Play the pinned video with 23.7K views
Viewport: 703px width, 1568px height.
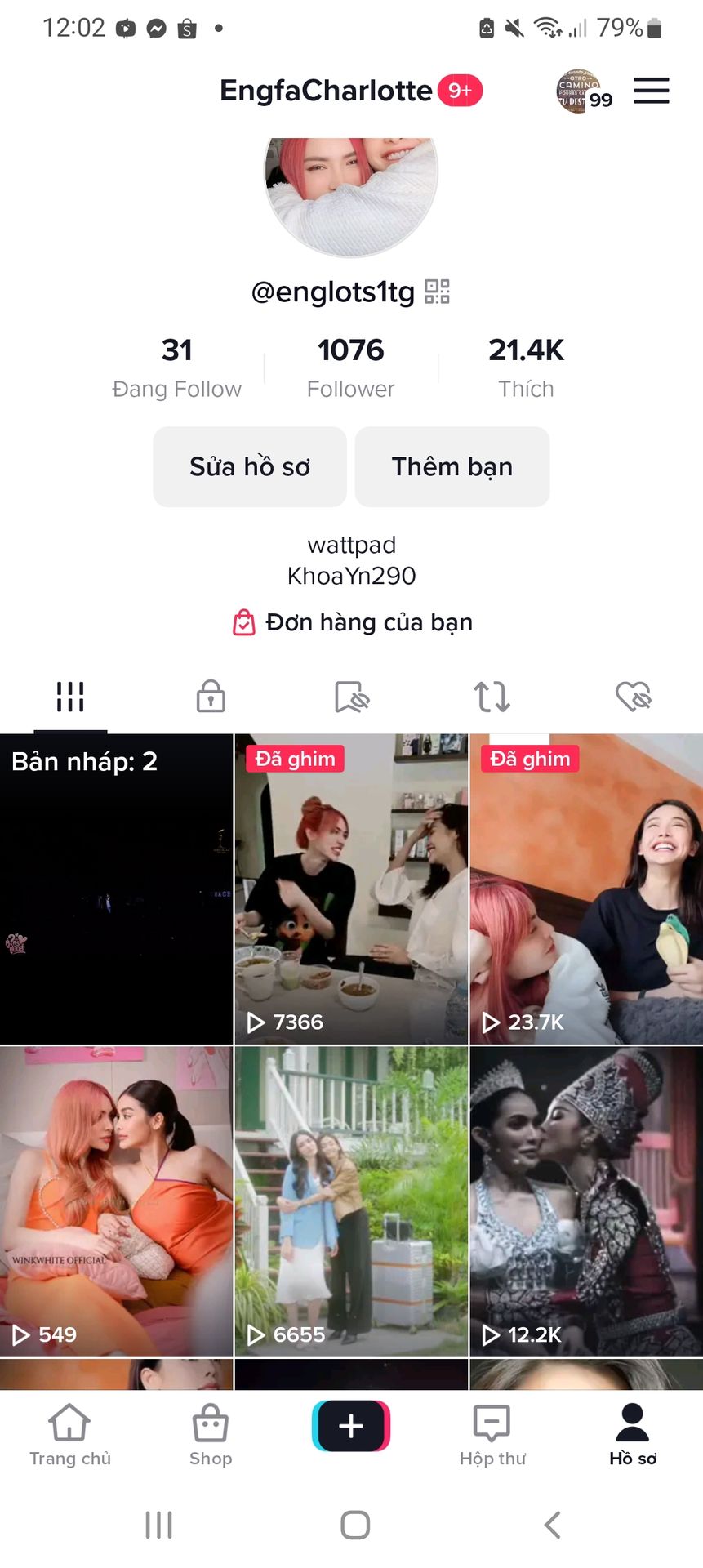pos(586,889)
